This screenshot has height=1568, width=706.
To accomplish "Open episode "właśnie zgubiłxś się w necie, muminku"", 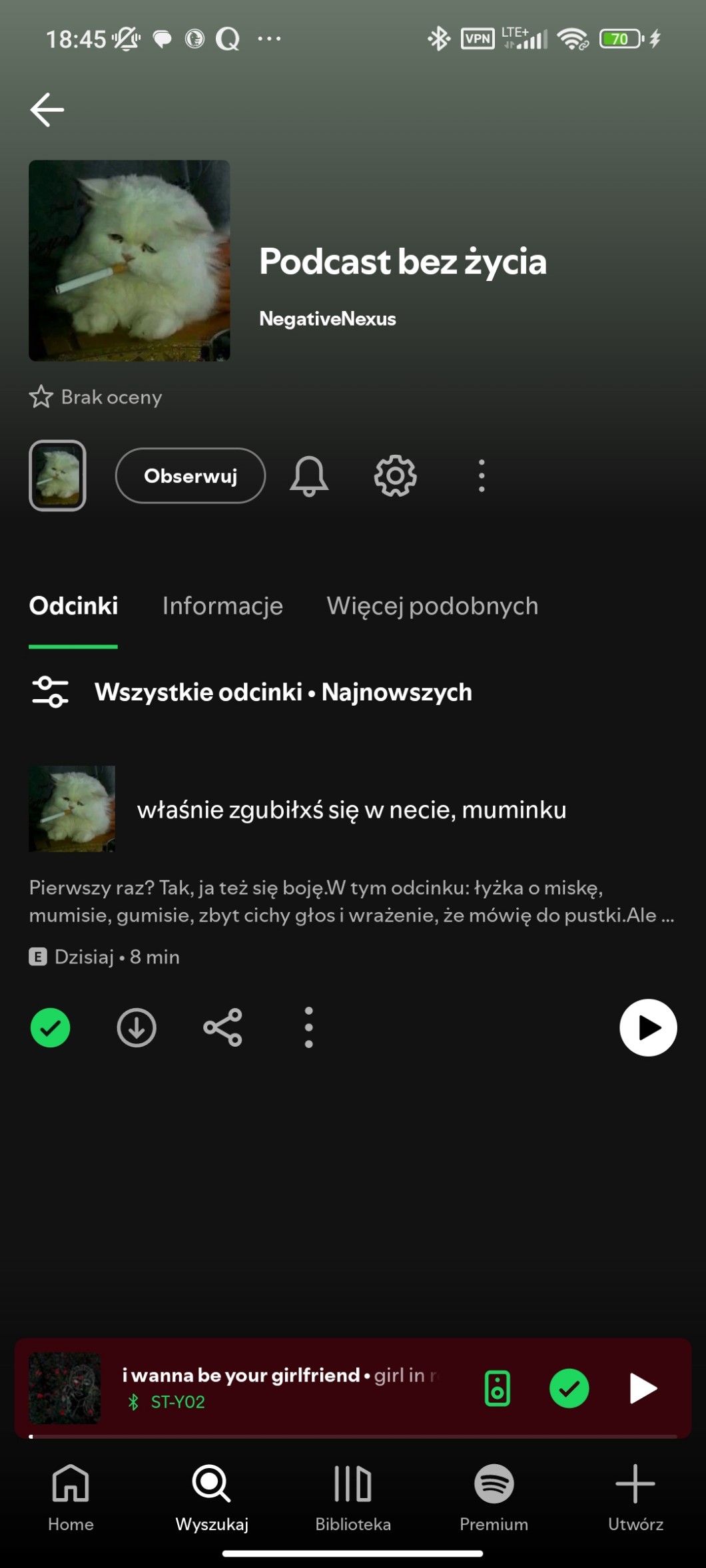I will (x=351, y=810).
